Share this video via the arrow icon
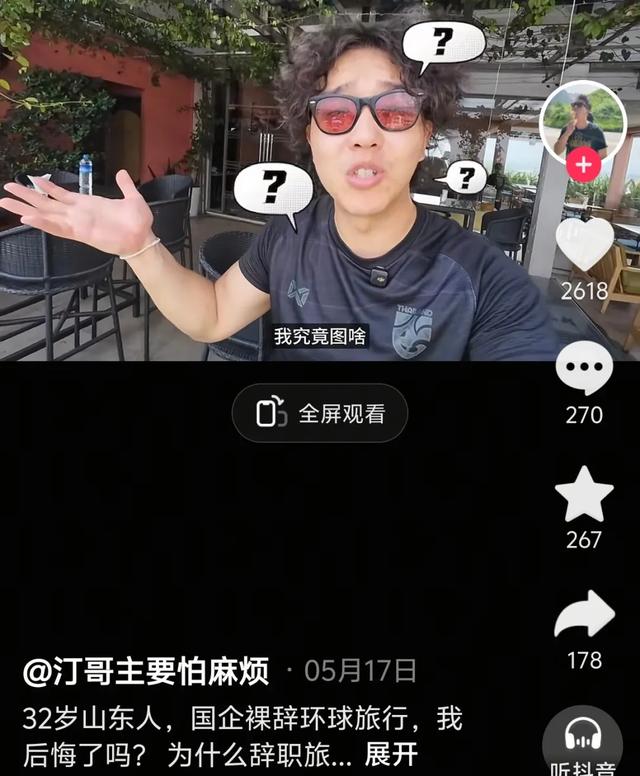Viewport: 640px width, 776px height. [584, 615]
